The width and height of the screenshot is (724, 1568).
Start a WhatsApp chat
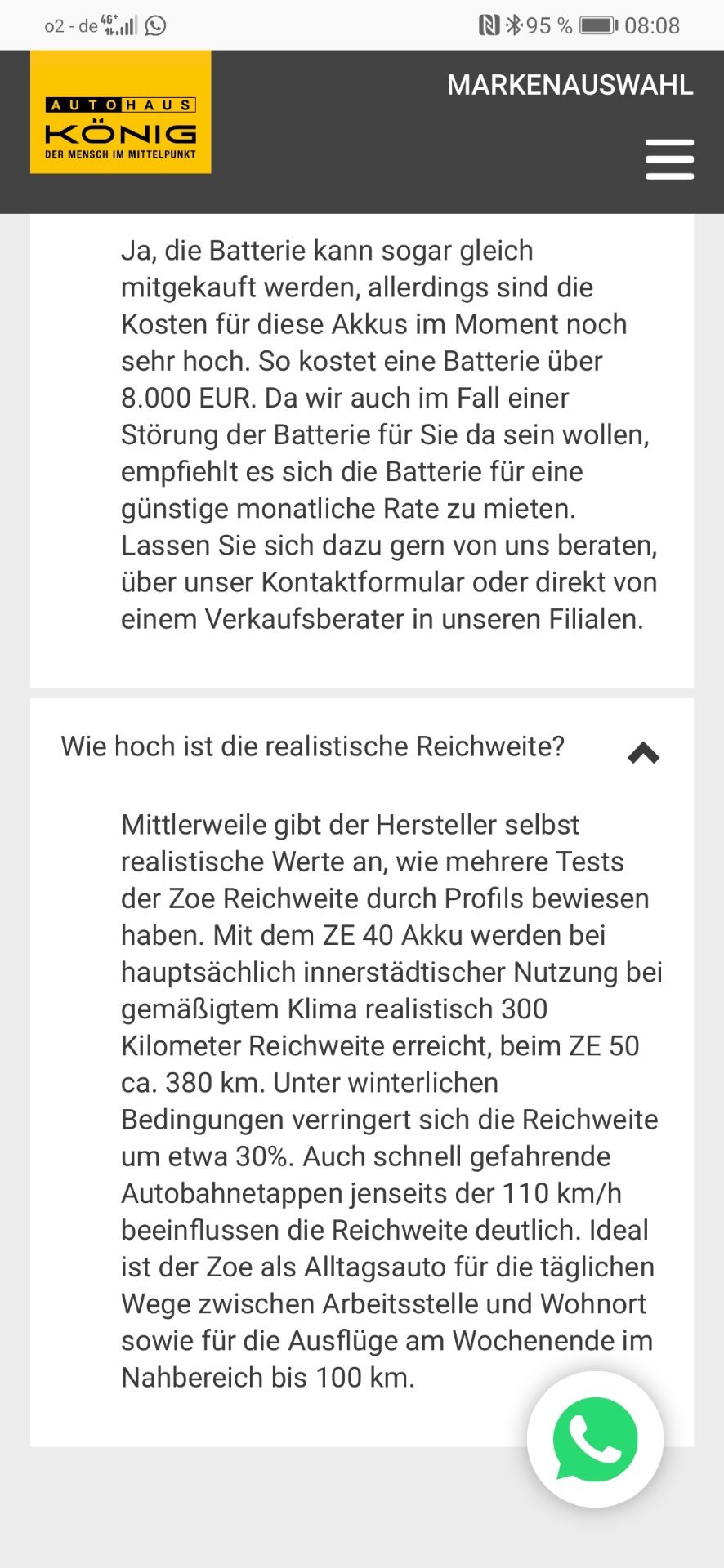[595, 1439]
